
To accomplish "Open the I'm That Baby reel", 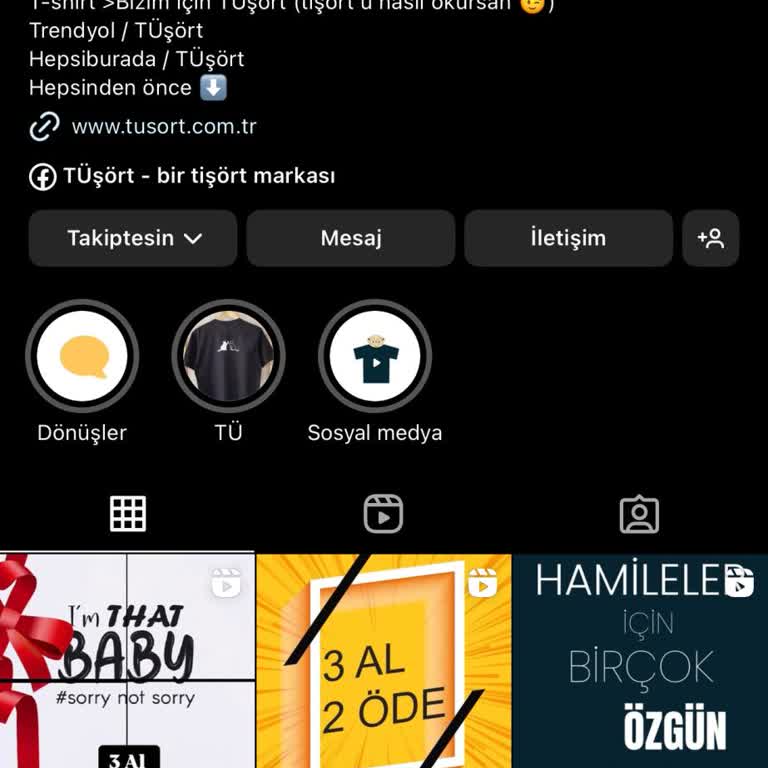I will click(127, 661).
